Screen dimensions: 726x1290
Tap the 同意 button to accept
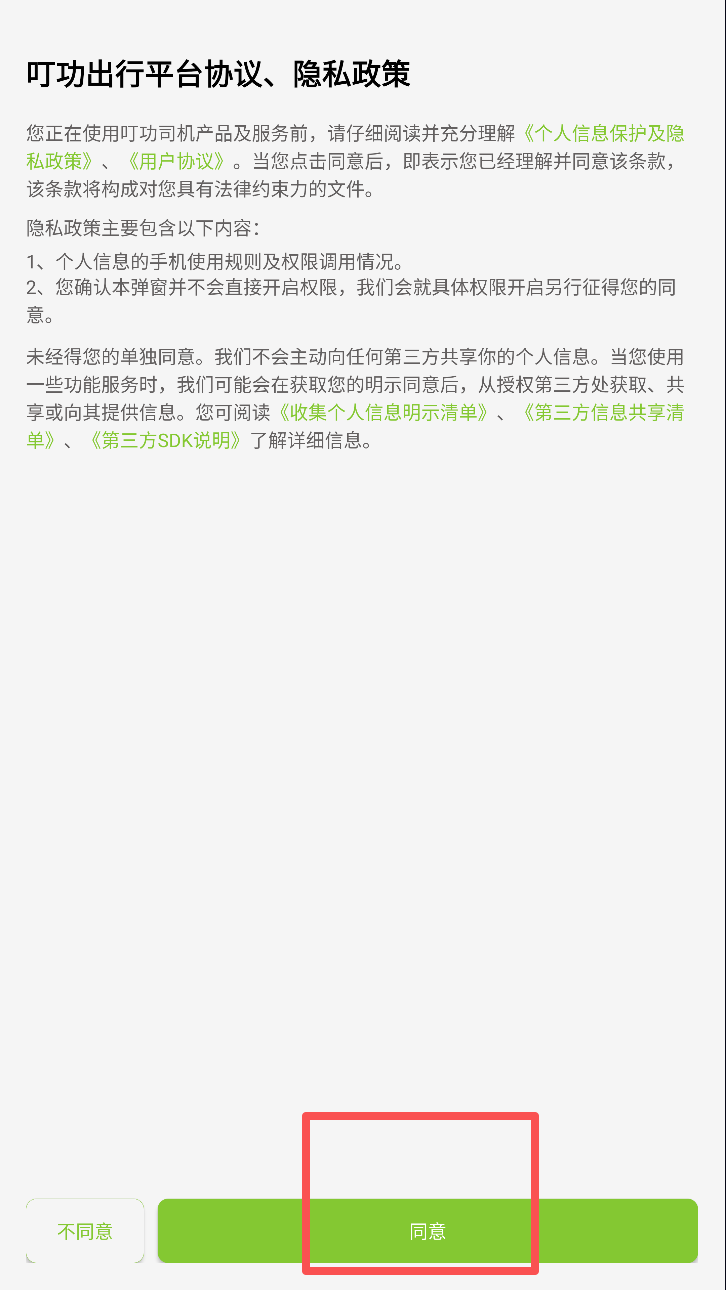[x=427, y=1231]
